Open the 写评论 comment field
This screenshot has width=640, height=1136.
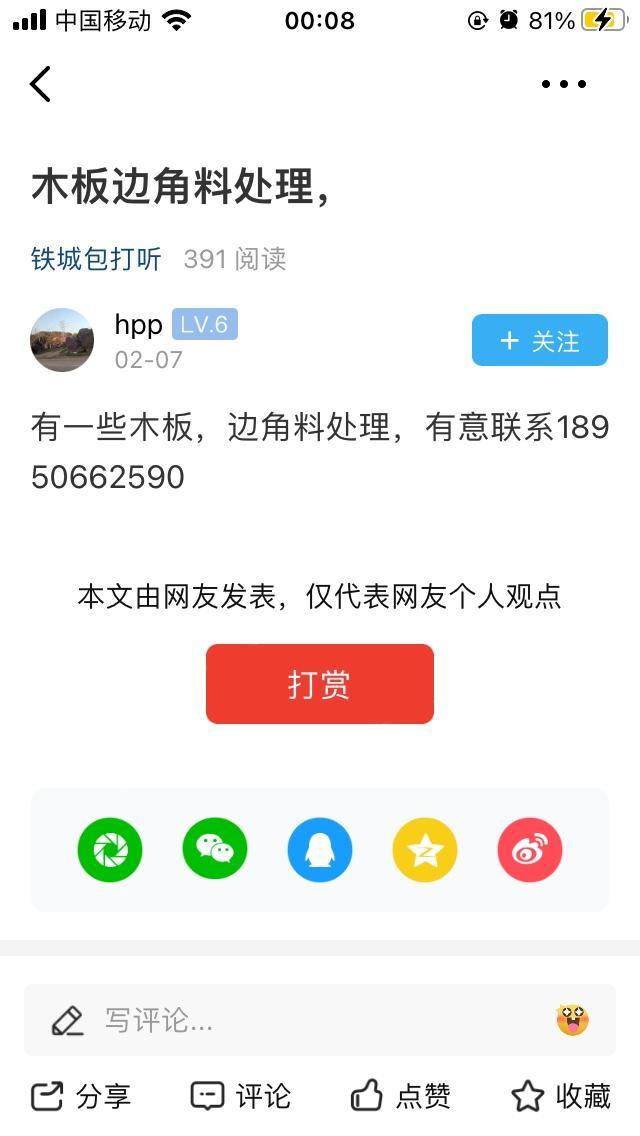click(x=300, y=1020)
